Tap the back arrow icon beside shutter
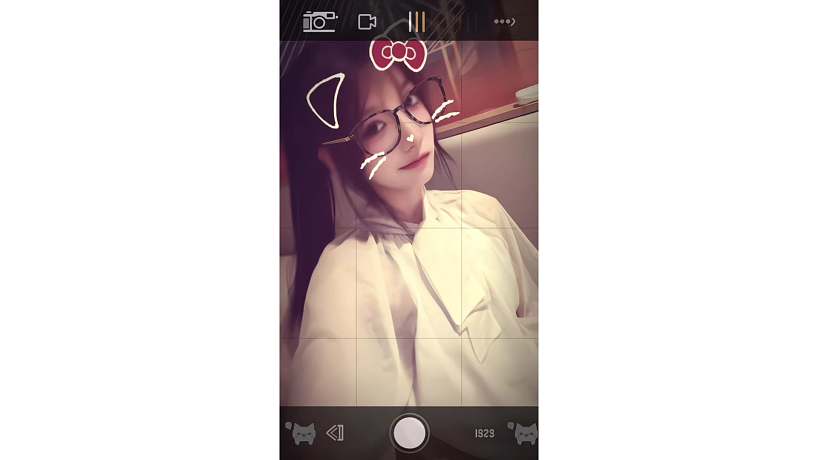818x460 pixels. coord(335,433)
